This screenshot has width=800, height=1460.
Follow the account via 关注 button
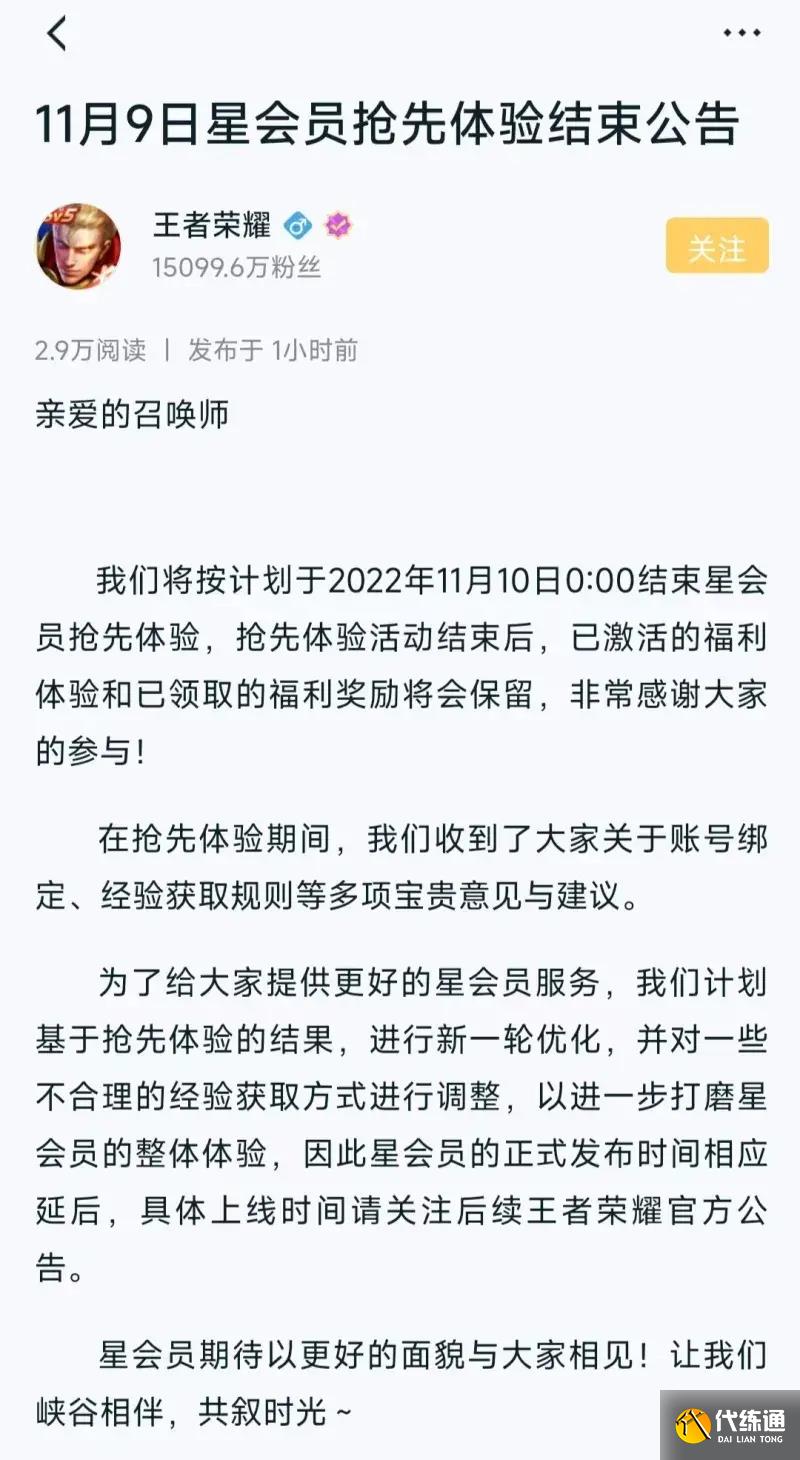[x=718, y=245]
